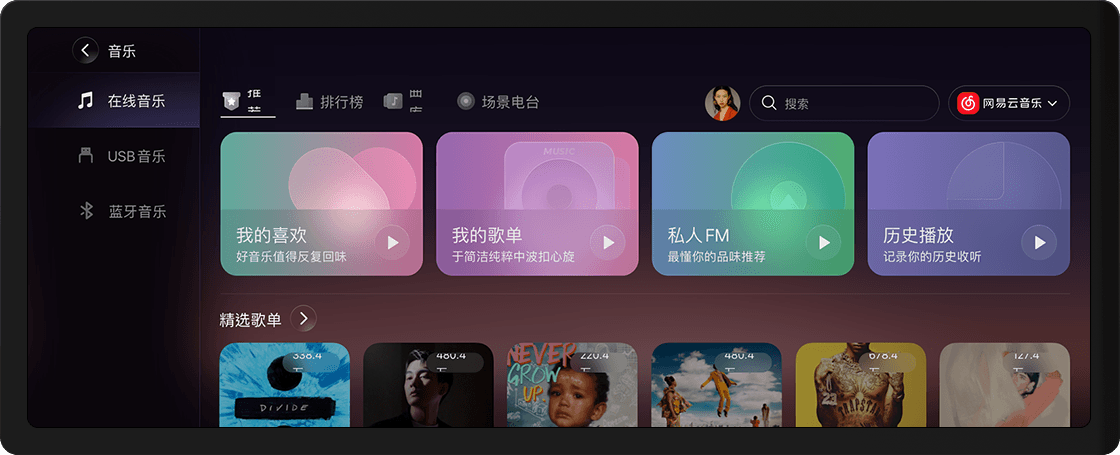Go back from the 音乐 screen
The width and height of the screenshot is (1120, 455).
(x=85, y=51)
